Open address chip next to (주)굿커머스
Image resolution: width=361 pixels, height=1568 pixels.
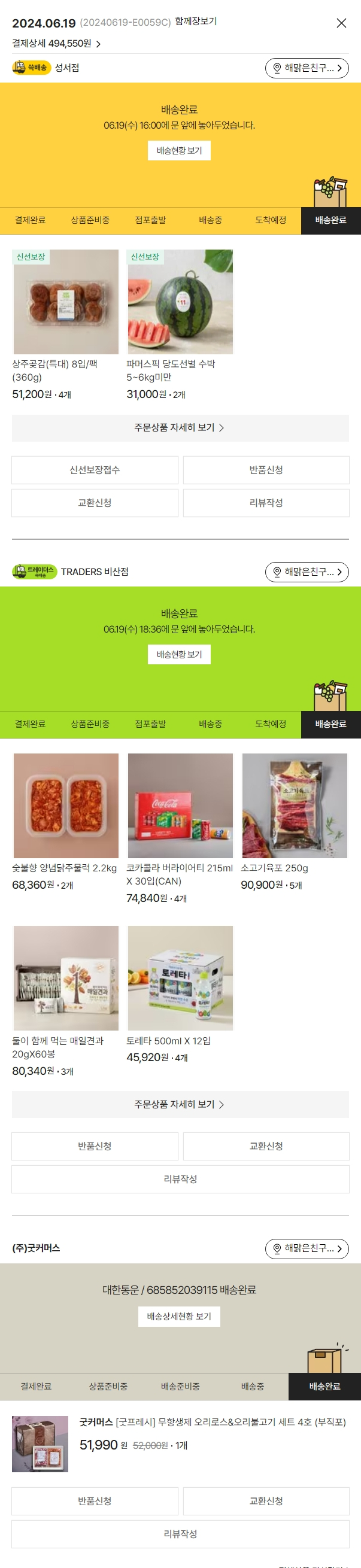[x=307, y=1248]
